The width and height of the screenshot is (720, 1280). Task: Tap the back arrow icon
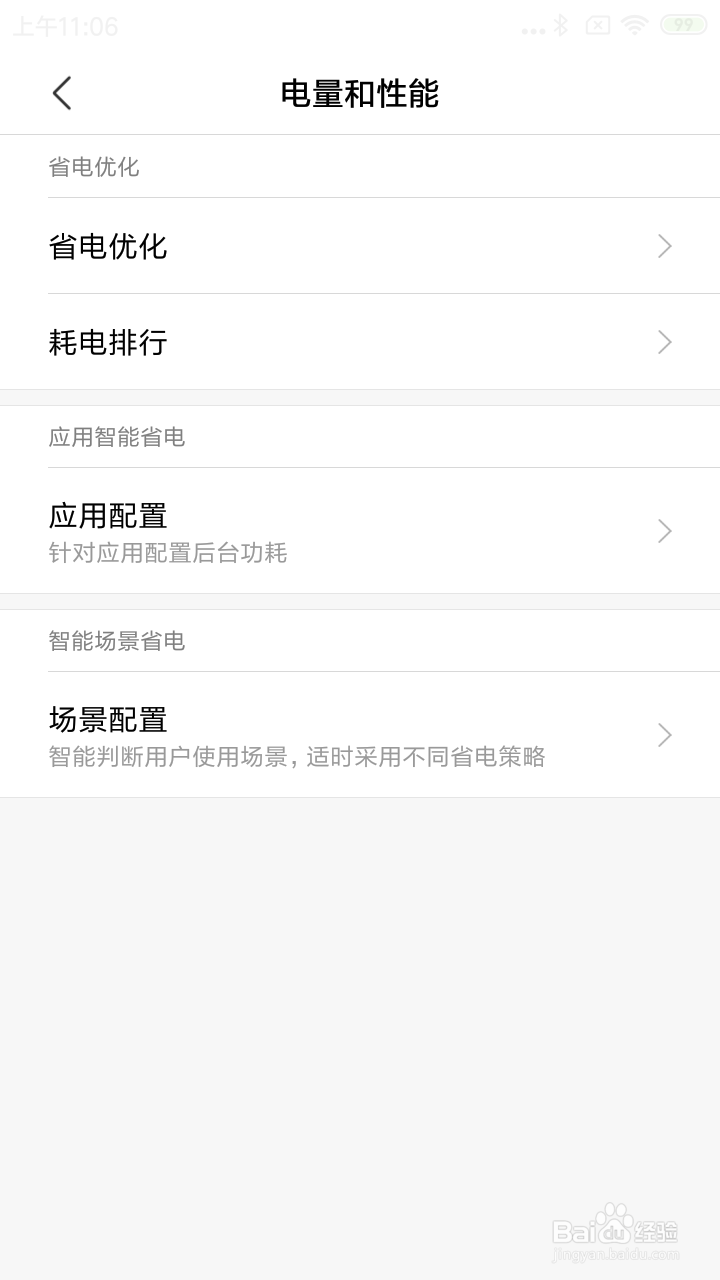pos(62,92)
